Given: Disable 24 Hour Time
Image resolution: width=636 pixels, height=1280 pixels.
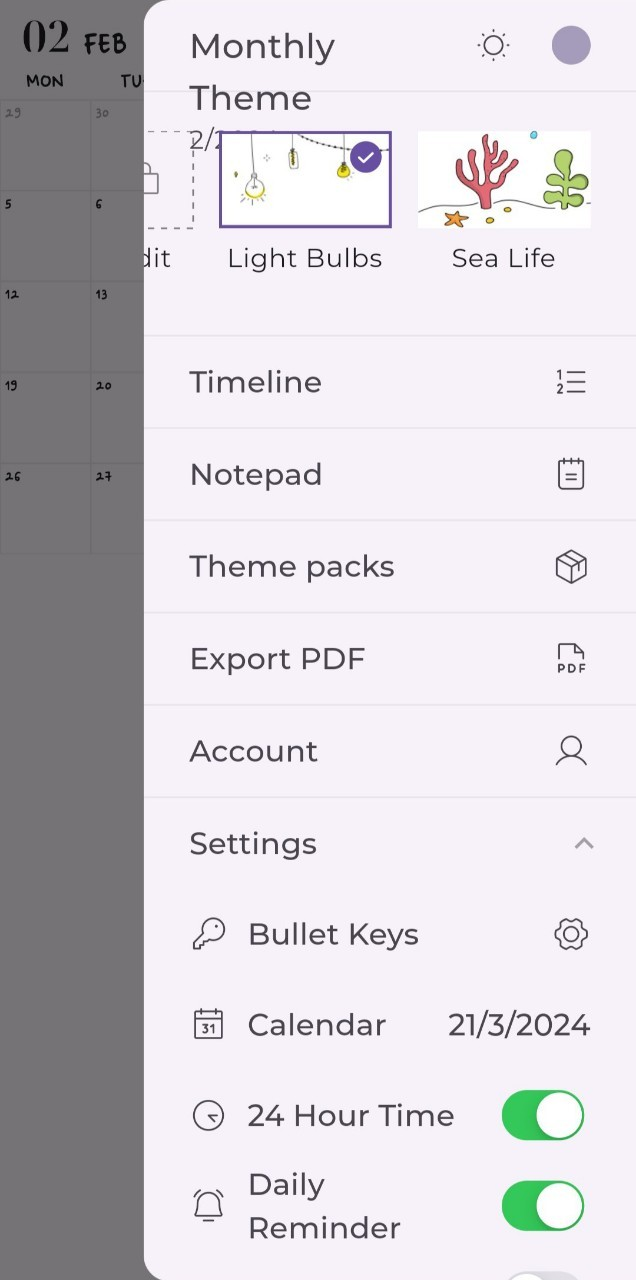Looking at the screenshot, I should click(x=542, y=1115).
